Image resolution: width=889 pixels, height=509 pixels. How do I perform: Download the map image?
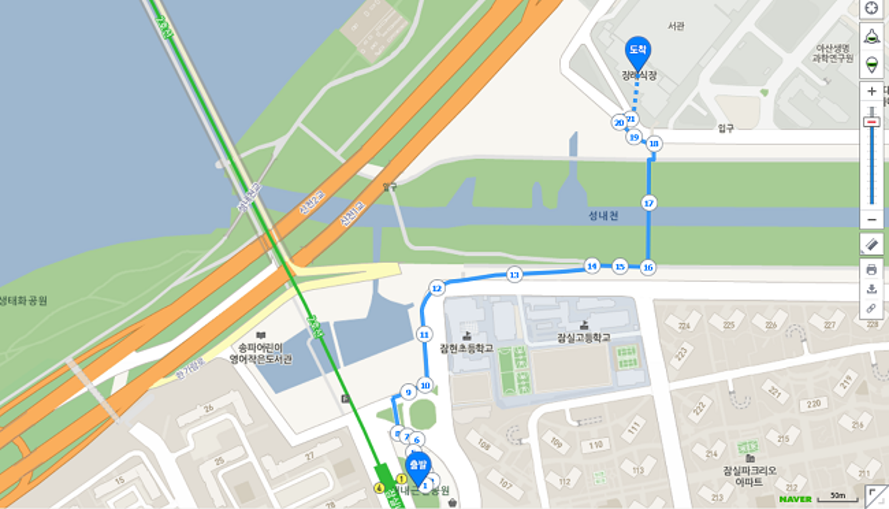click(x=872, y=289)
